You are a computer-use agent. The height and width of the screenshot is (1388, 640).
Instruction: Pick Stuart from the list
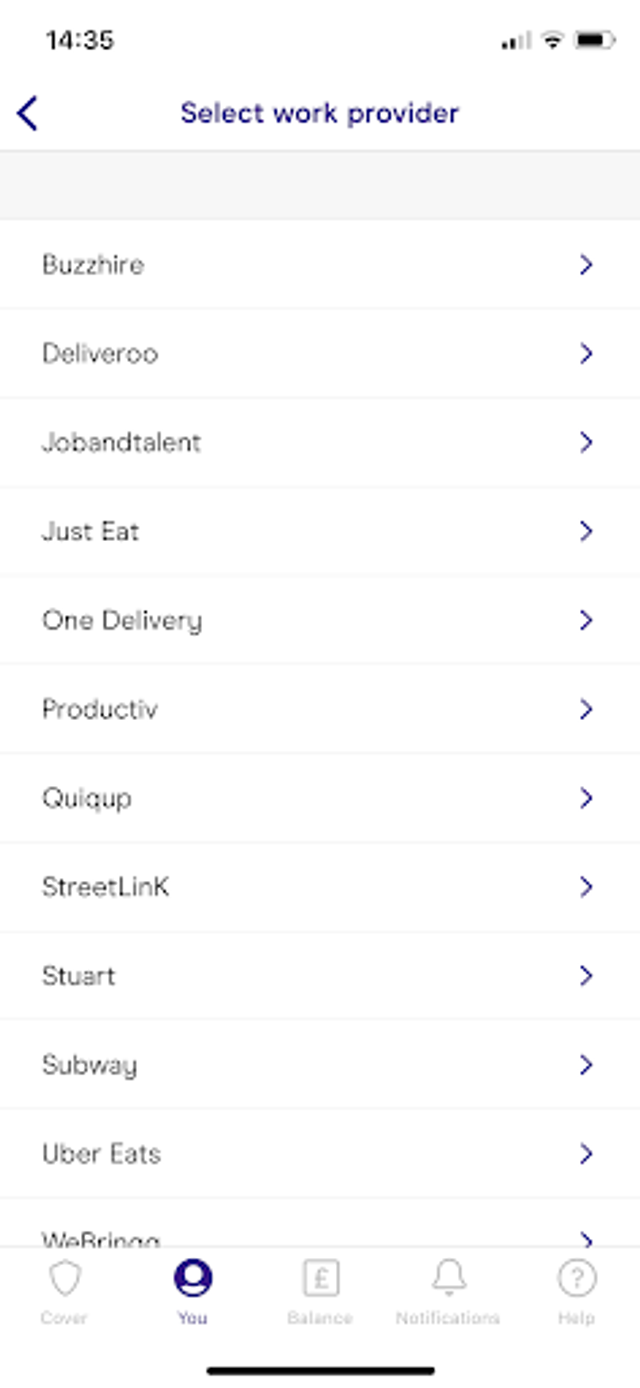coord(320,976)
